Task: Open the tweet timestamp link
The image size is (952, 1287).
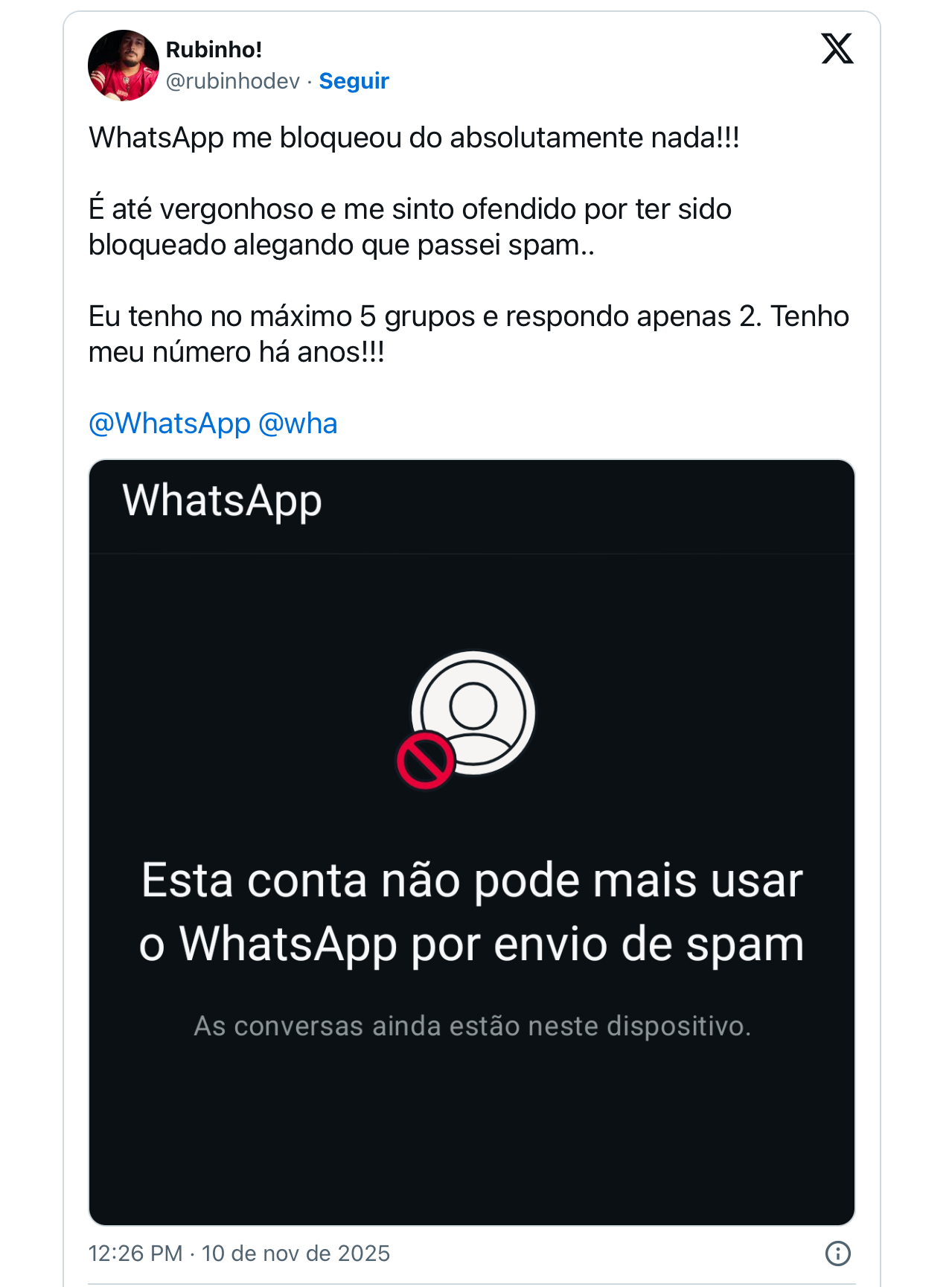Action: [x=239, y=1254]
